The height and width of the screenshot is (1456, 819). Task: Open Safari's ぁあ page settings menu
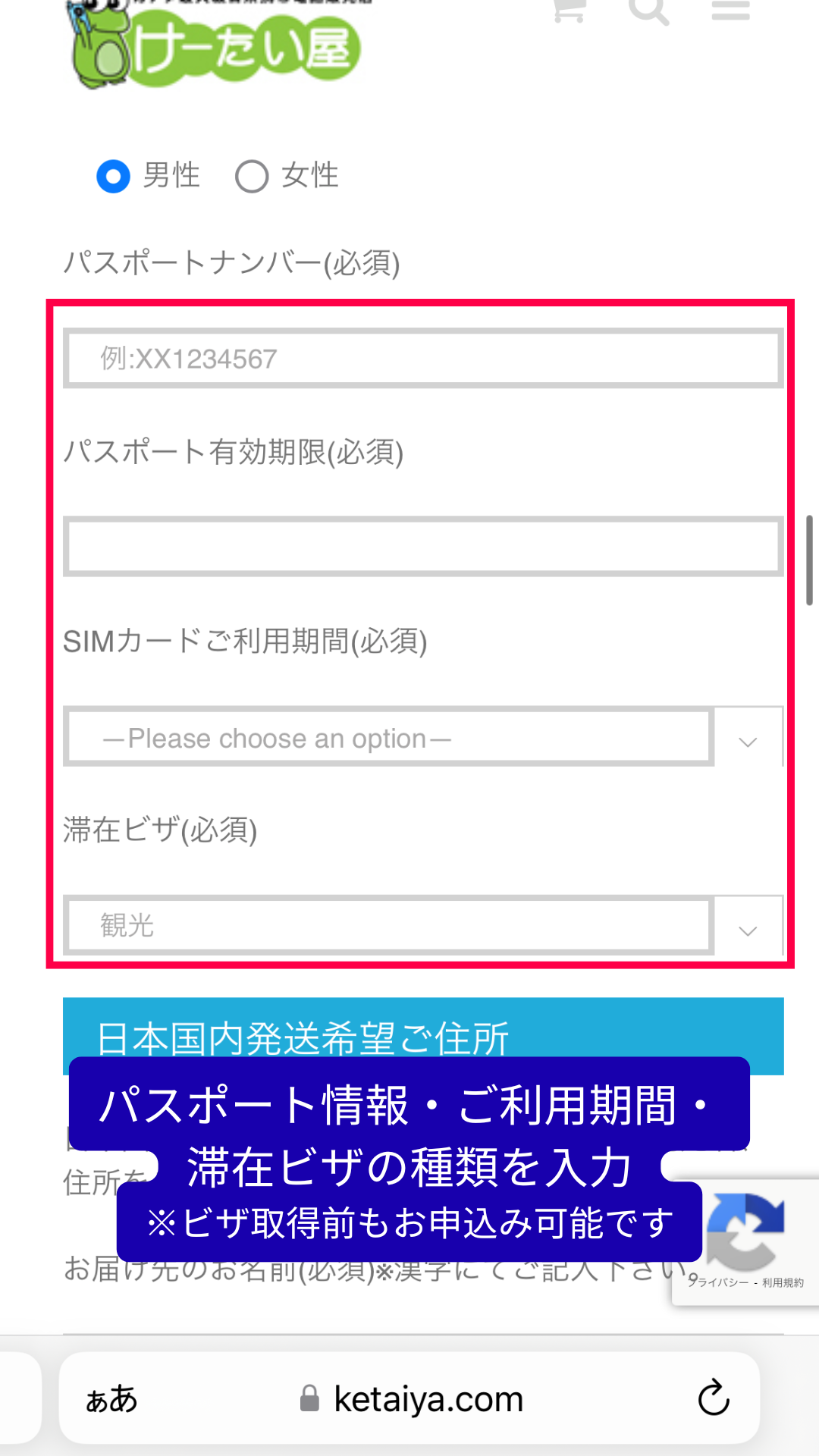[111, 1399]
